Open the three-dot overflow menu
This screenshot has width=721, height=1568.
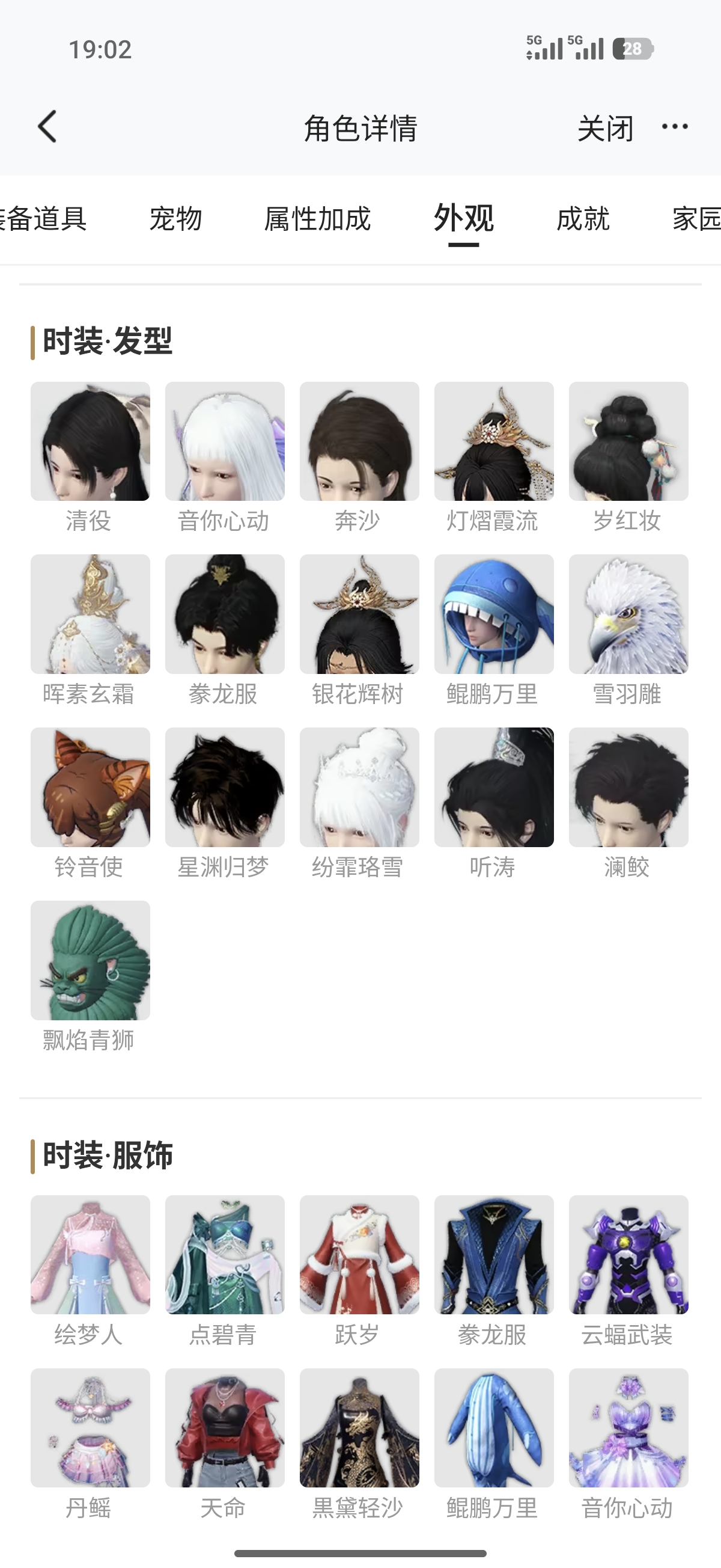point(675,127)
